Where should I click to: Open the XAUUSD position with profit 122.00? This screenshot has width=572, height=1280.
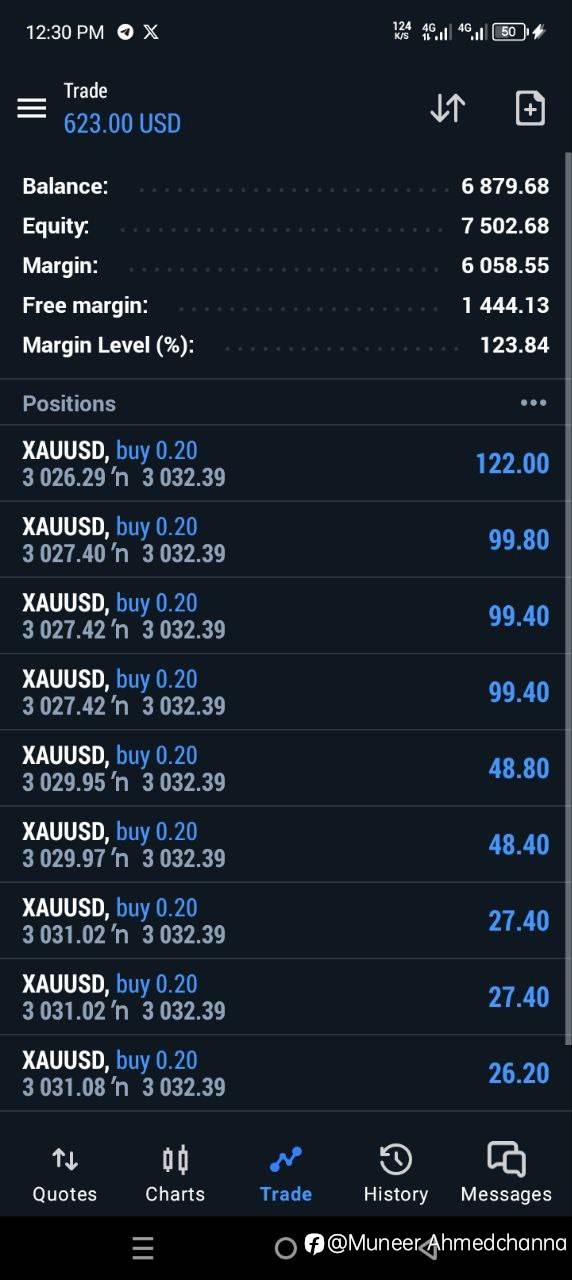286,464
